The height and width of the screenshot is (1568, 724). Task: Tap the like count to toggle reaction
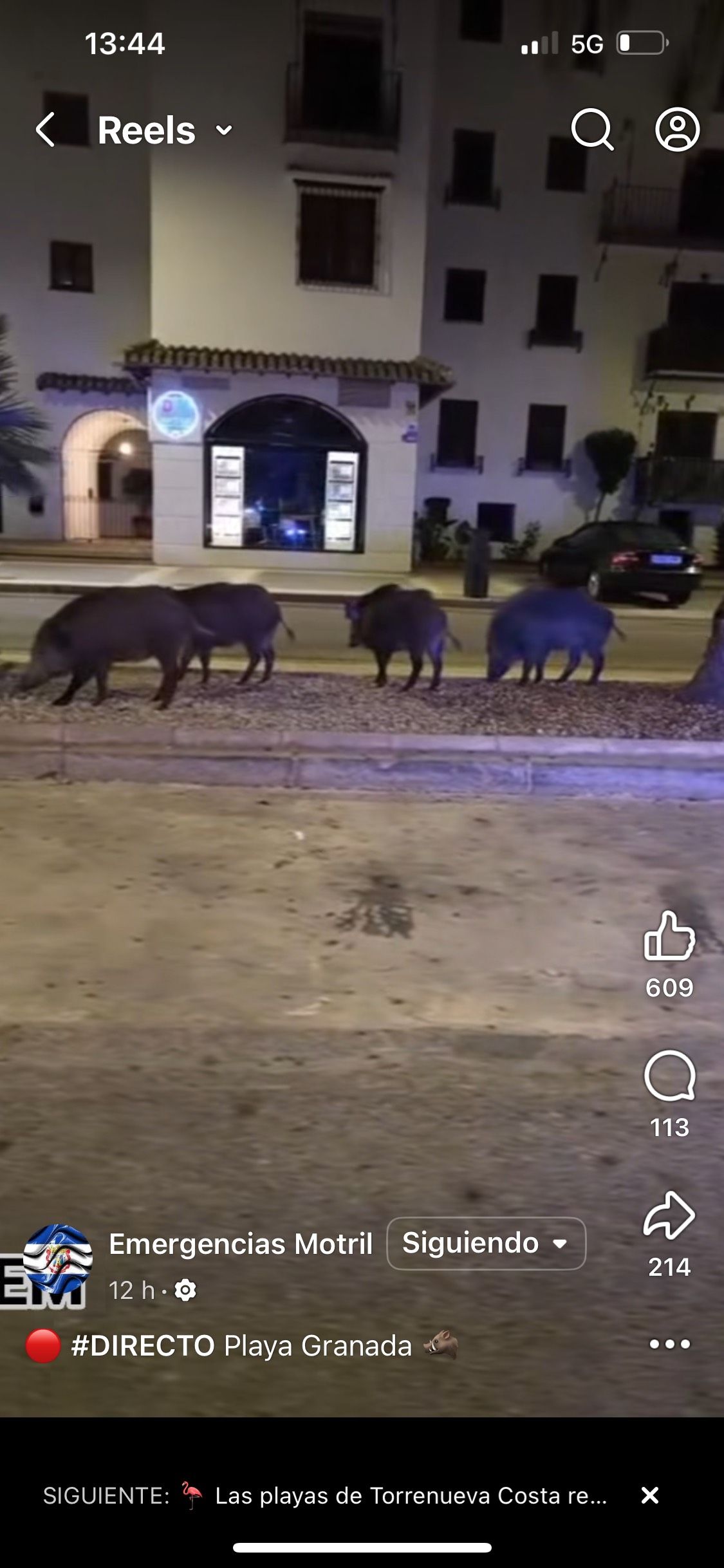point(670,984)
